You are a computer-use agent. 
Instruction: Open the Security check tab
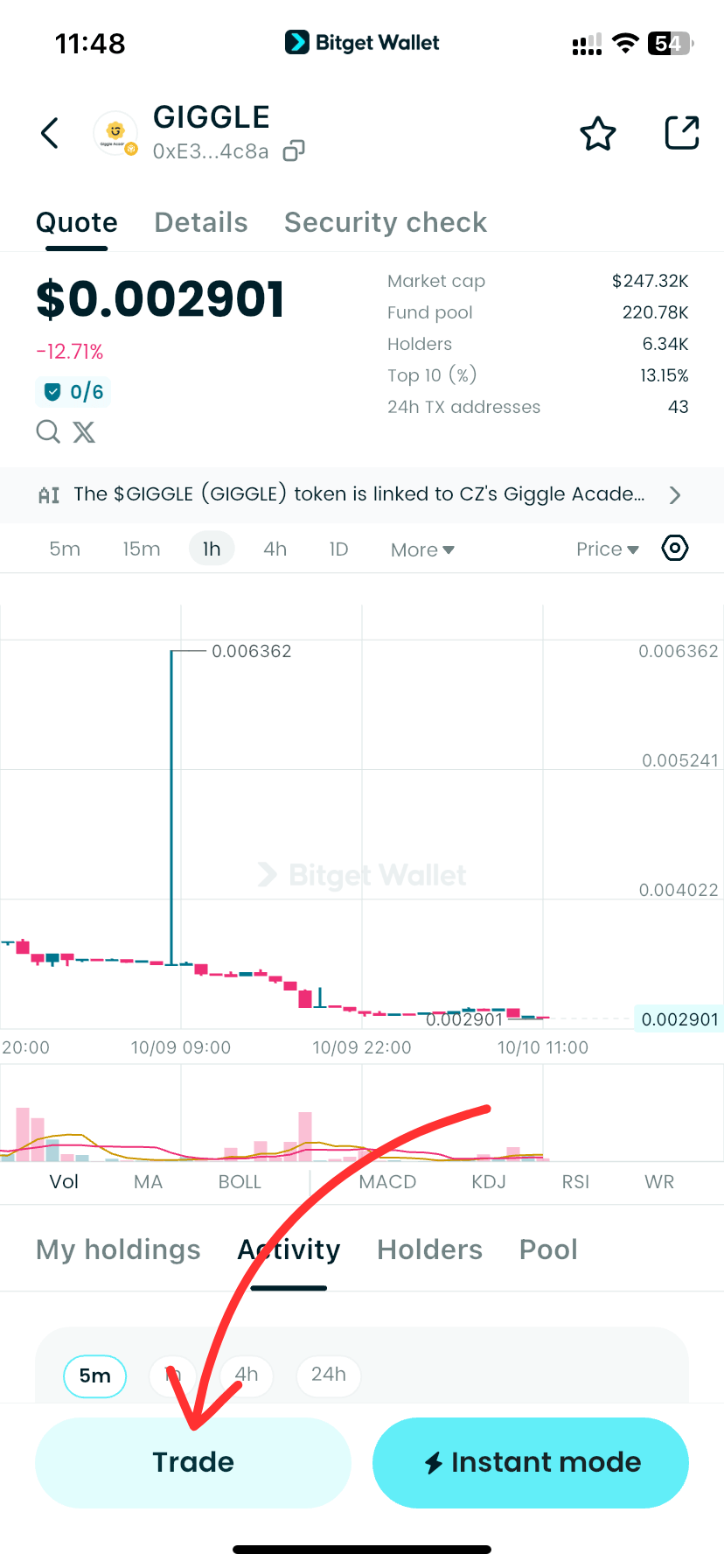(386, 222)
